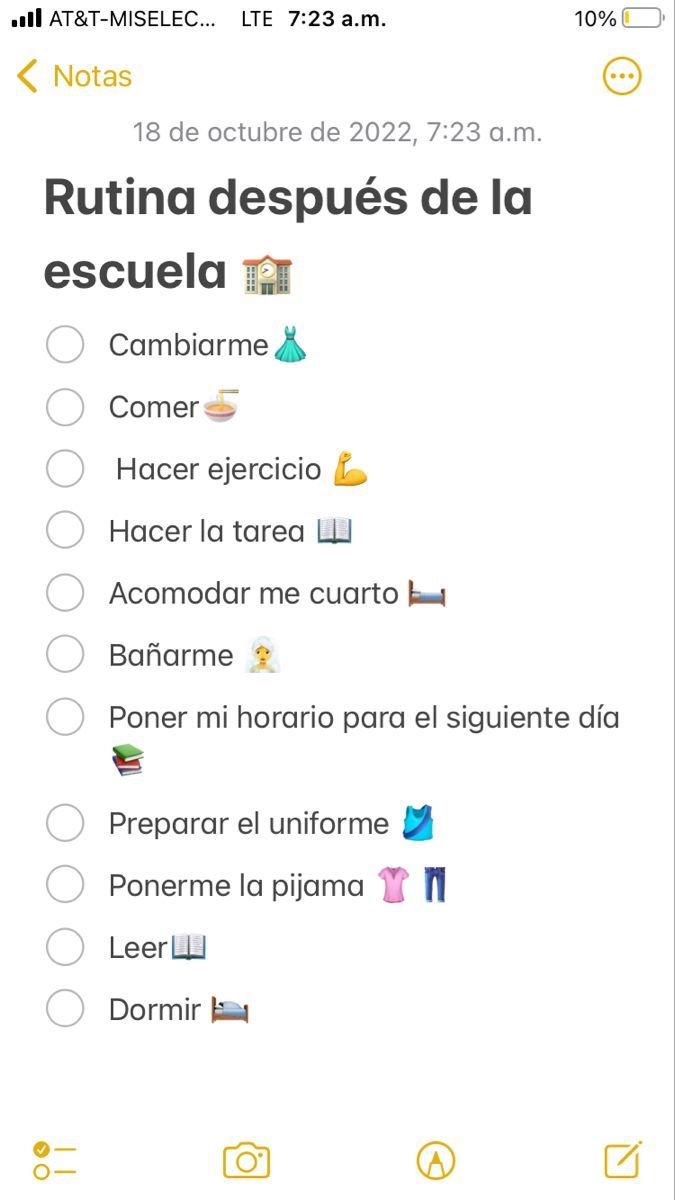This screenshot has height=1200, width=675.
Task: Go back to Notas
Action: (x=74, y=77)
